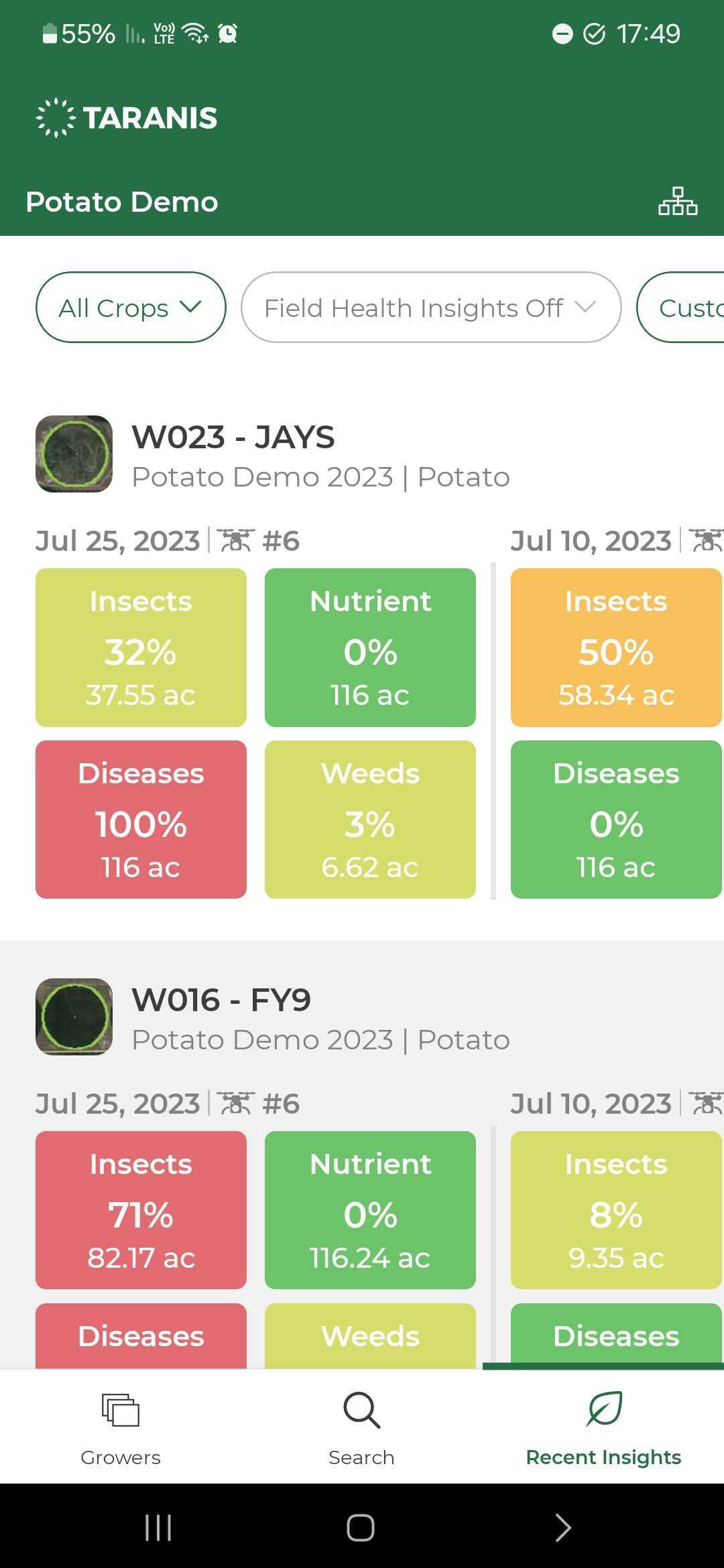This screenshot has width=724, height=1568.
Task: Open Nutrient card with 116.24 ac
Action: tap(370, 1210)
